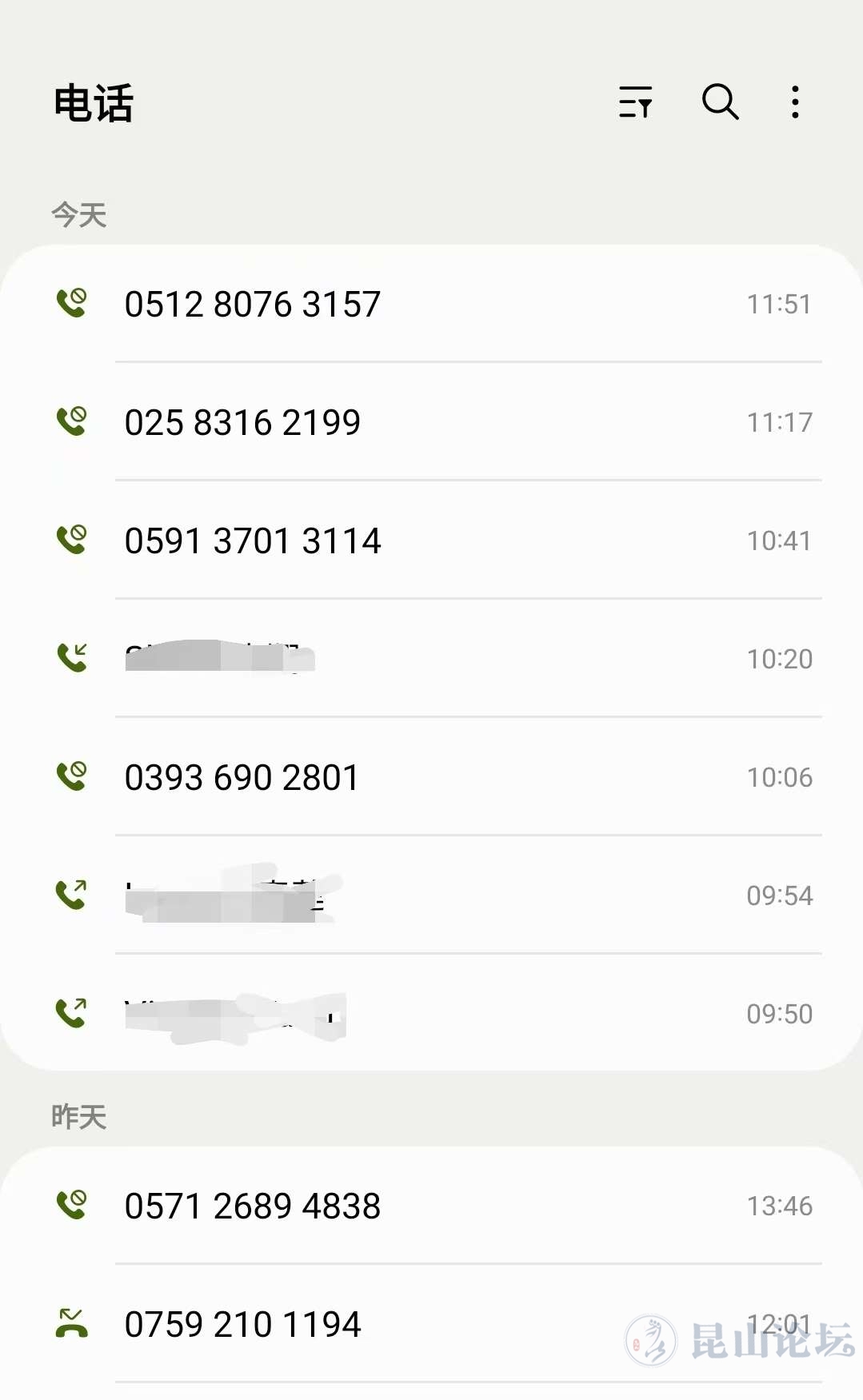Tap the missed call 0759 210 1194

coord(243,1324)
